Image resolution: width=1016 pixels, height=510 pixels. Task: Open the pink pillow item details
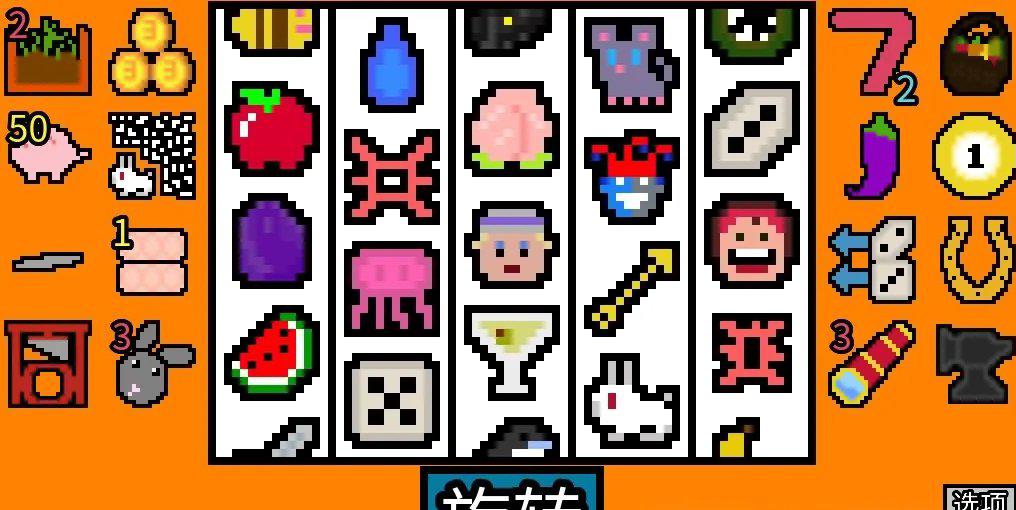[152, 260]
